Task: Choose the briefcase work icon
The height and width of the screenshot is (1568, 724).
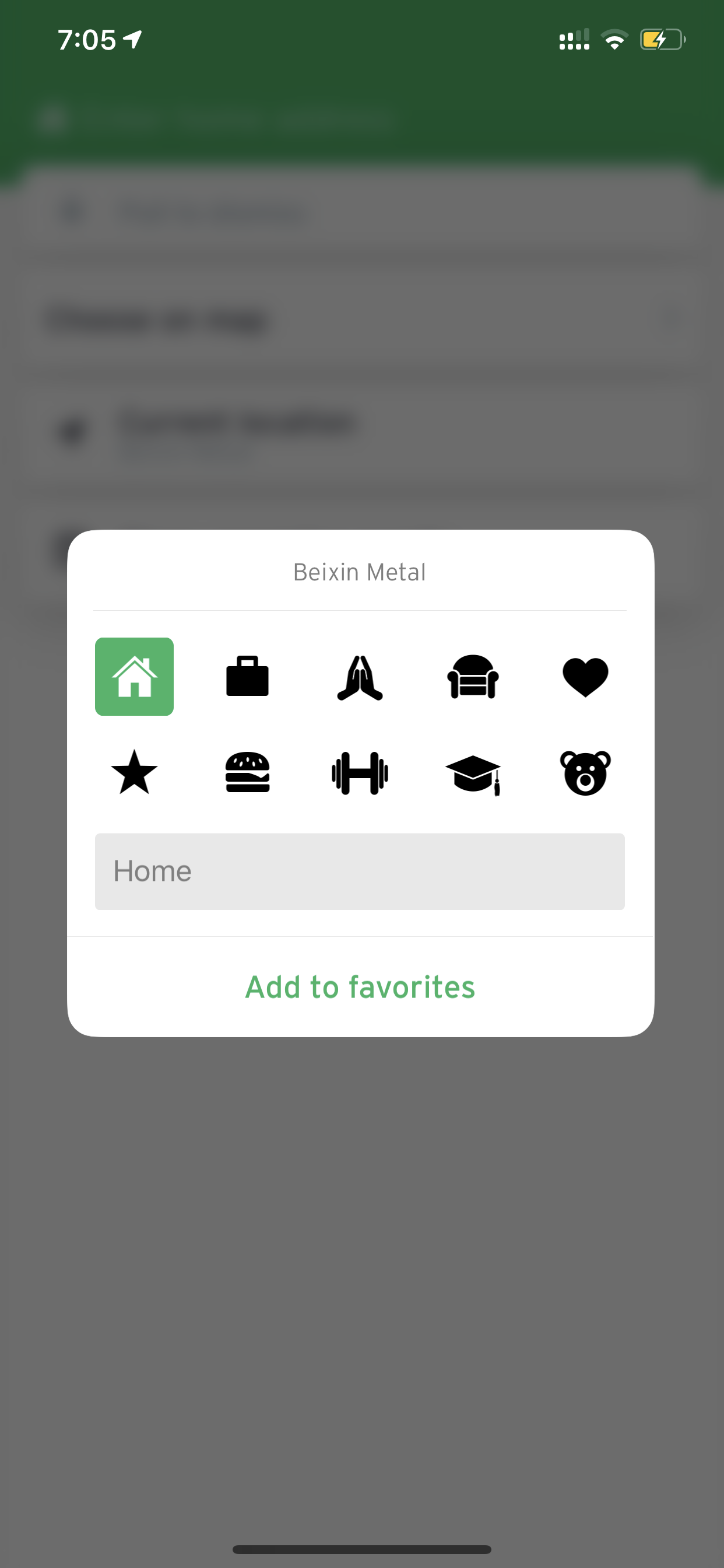Action: click(x=247, y=676)
